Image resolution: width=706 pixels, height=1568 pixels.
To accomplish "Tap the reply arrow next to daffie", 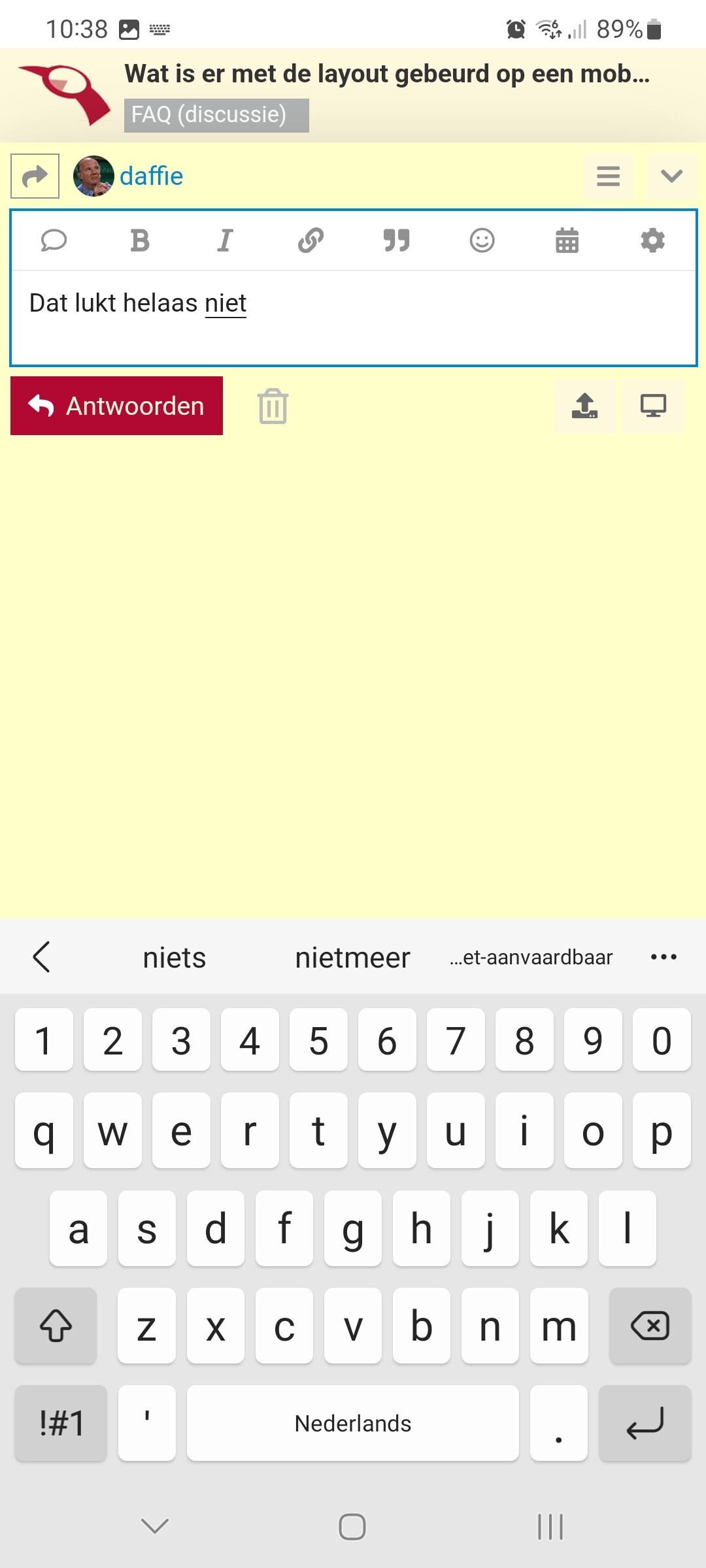I will coord(35,176).
